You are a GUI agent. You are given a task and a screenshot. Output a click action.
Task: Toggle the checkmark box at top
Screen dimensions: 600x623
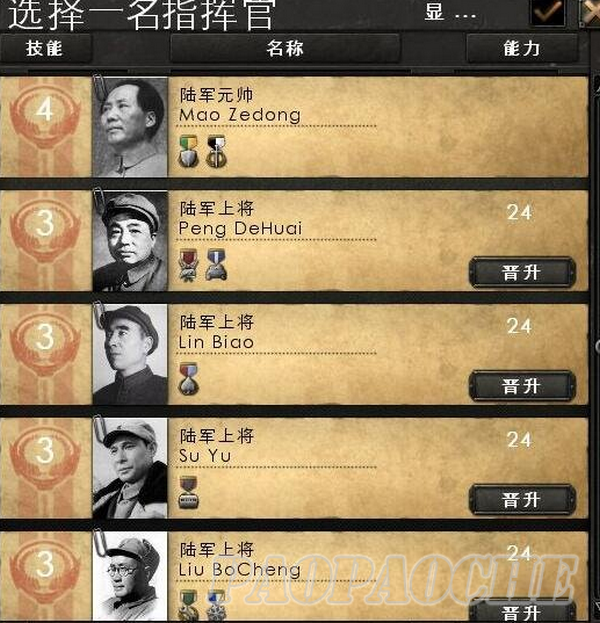(x=548, y=12)
